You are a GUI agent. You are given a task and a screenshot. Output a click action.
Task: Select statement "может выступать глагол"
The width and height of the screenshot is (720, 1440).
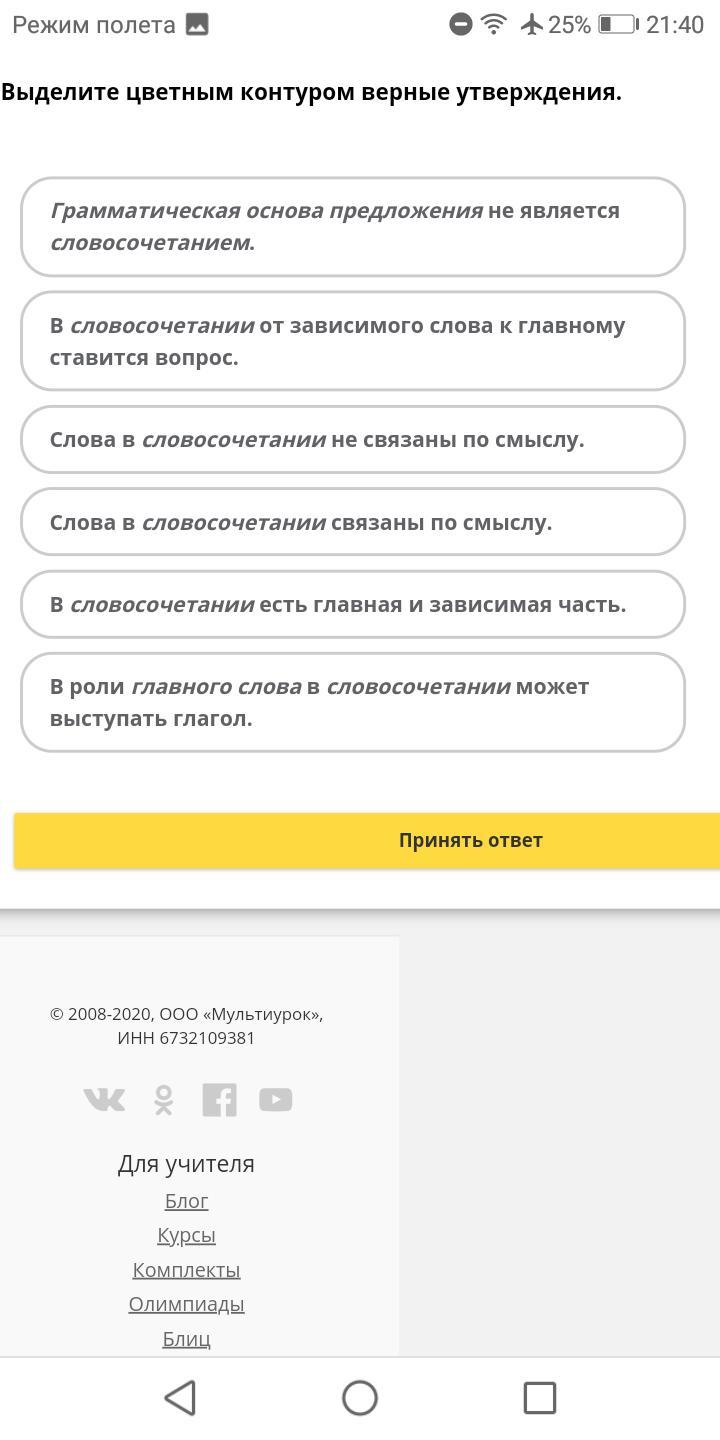[x=352, y=702]
